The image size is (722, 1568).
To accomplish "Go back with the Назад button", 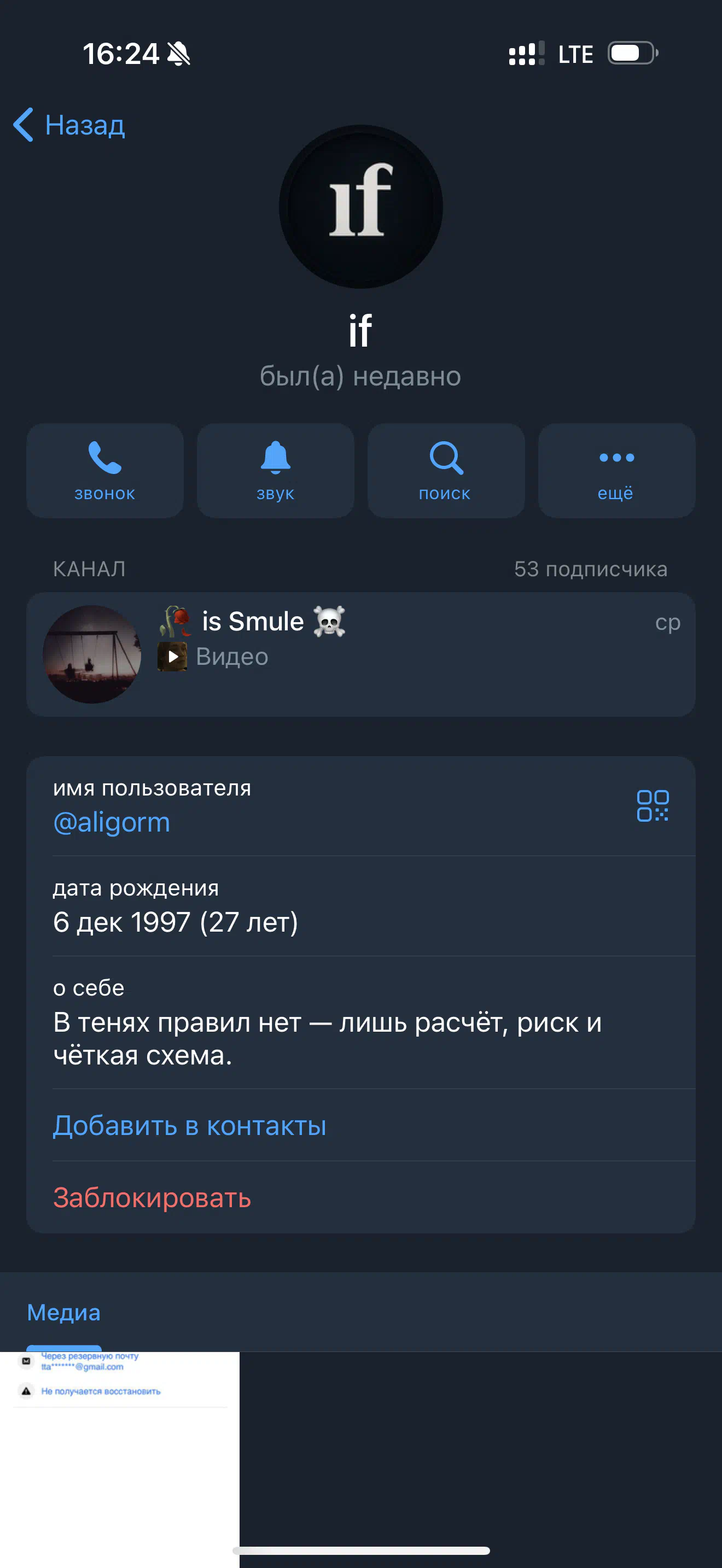I will pos(69,125).
